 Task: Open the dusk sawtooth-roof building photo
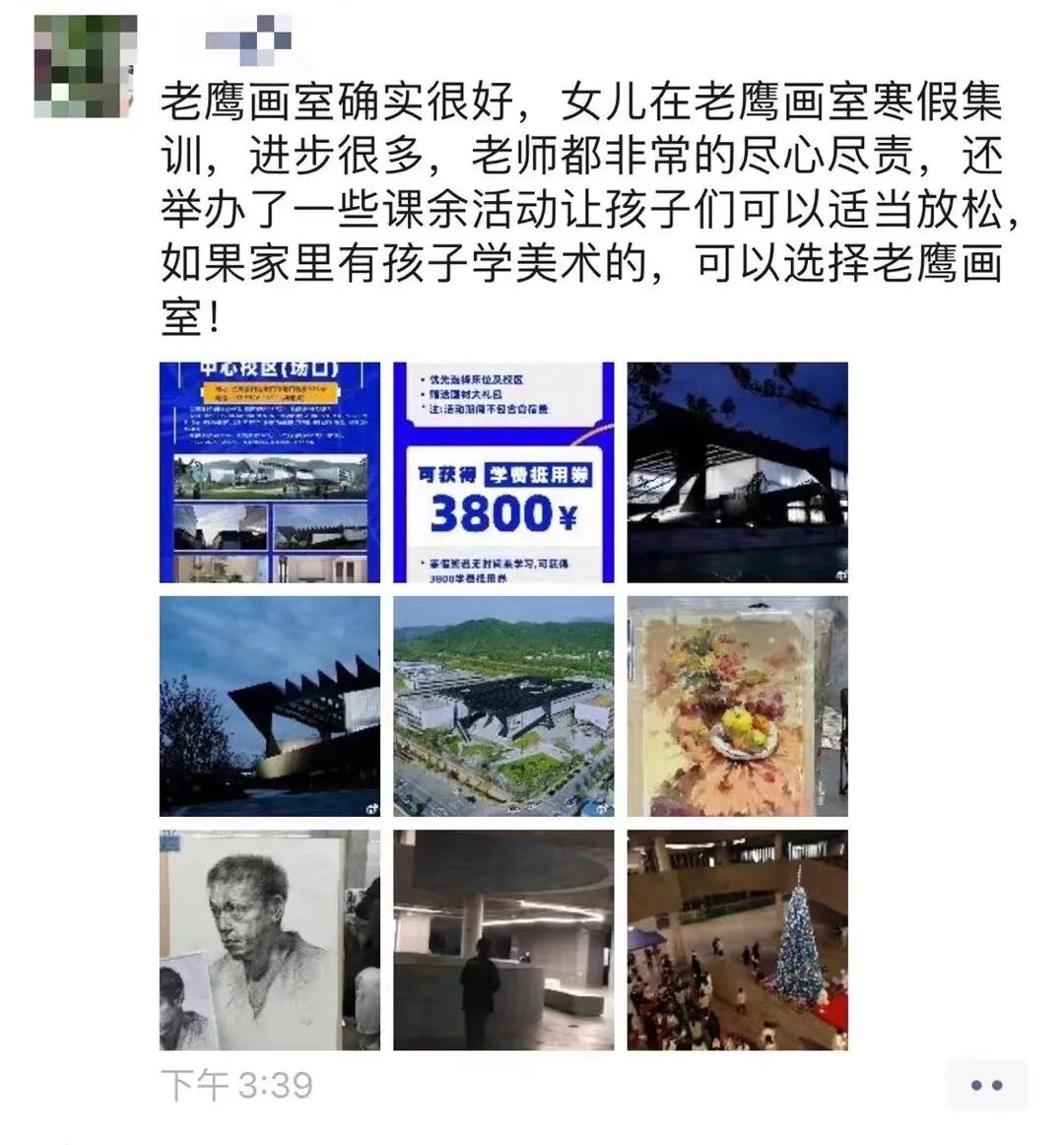[270, 707]
